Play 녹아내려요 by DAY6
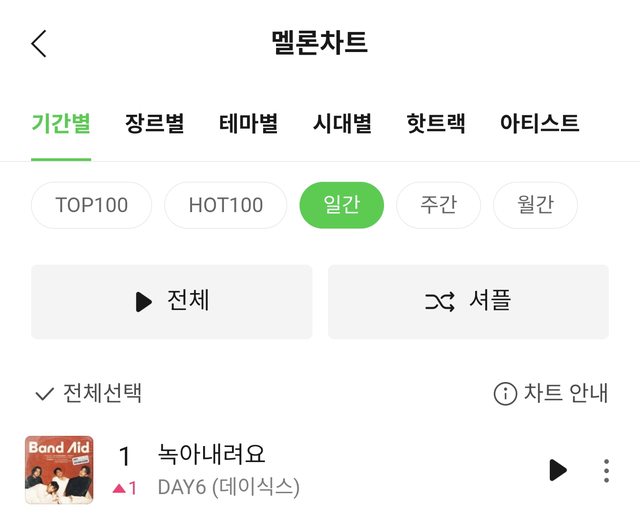The image size is (640, 519). coord(558,470)
